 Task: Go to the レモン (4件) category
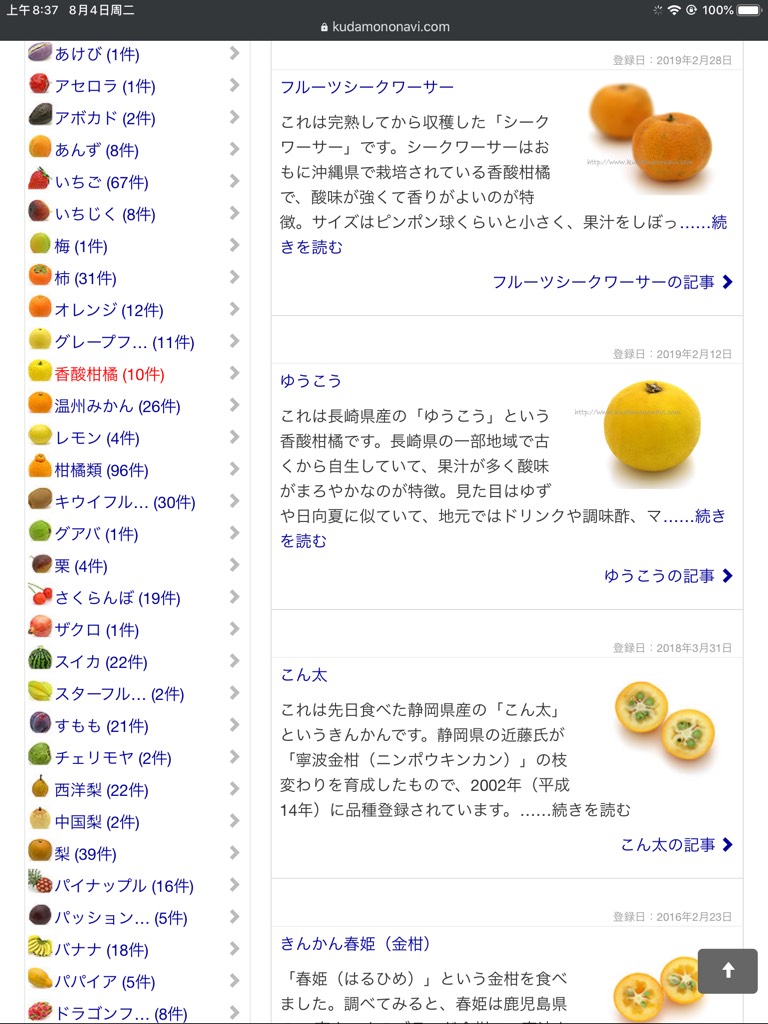97,438
